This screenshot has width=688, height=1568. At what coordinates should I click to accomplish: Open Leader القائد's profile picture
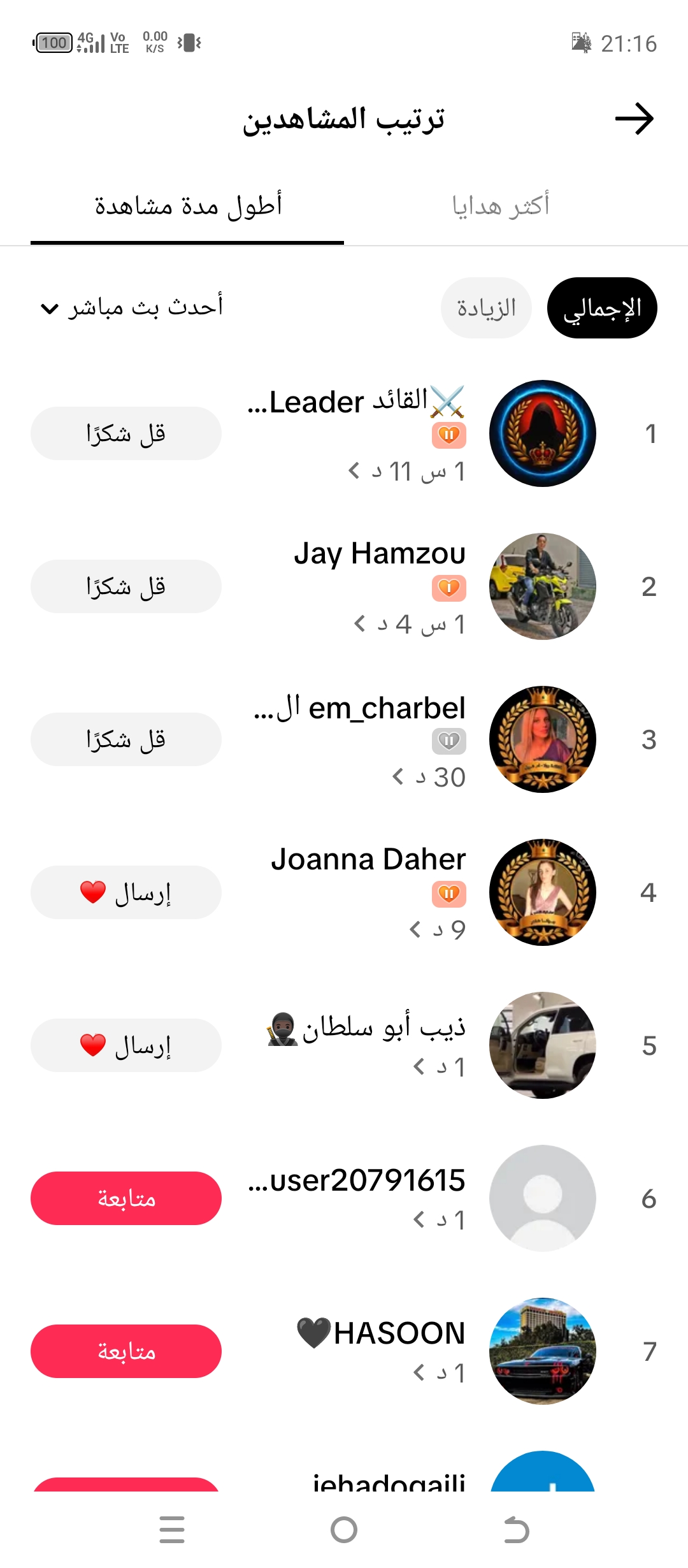tap(543, 433)
